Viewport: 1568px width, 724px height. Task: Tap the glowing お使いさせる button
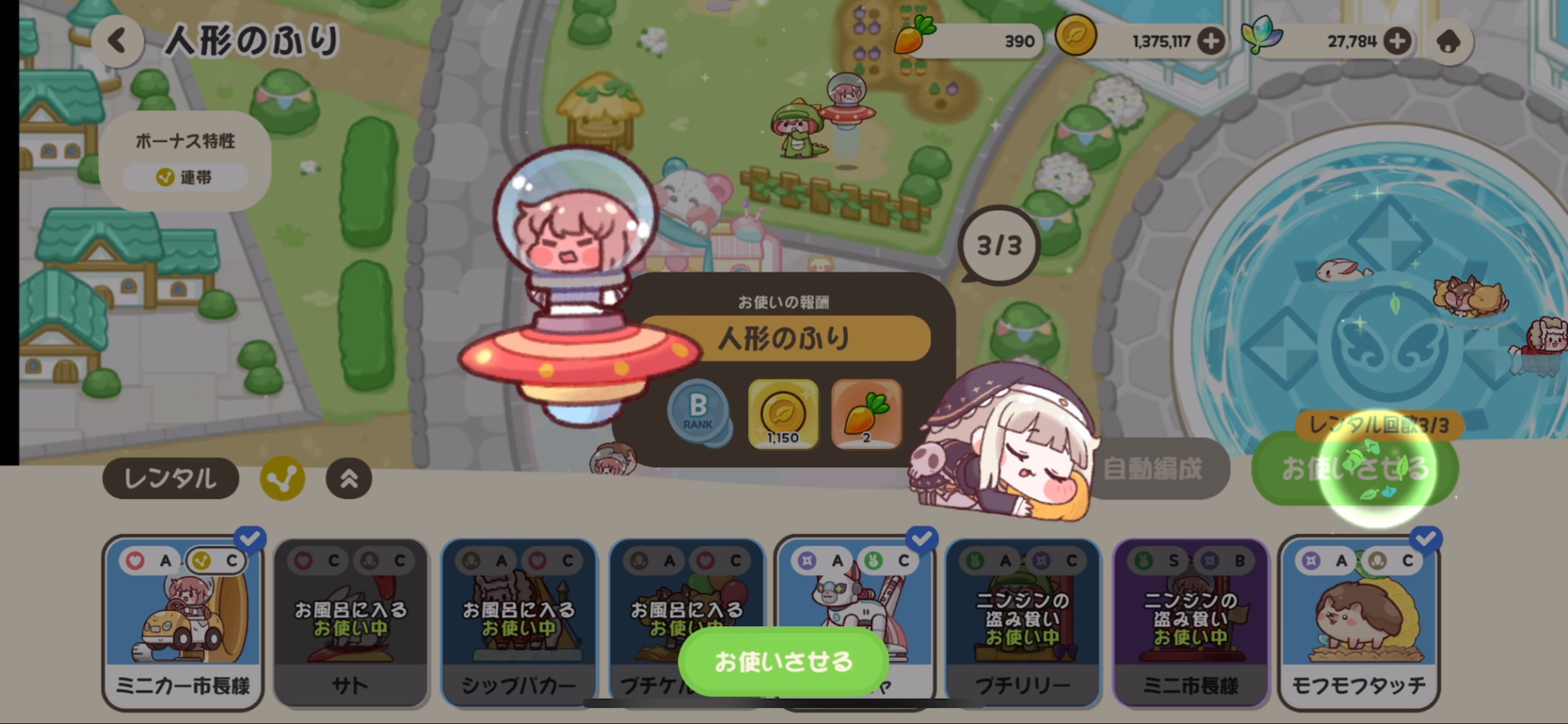[1355, 469]
